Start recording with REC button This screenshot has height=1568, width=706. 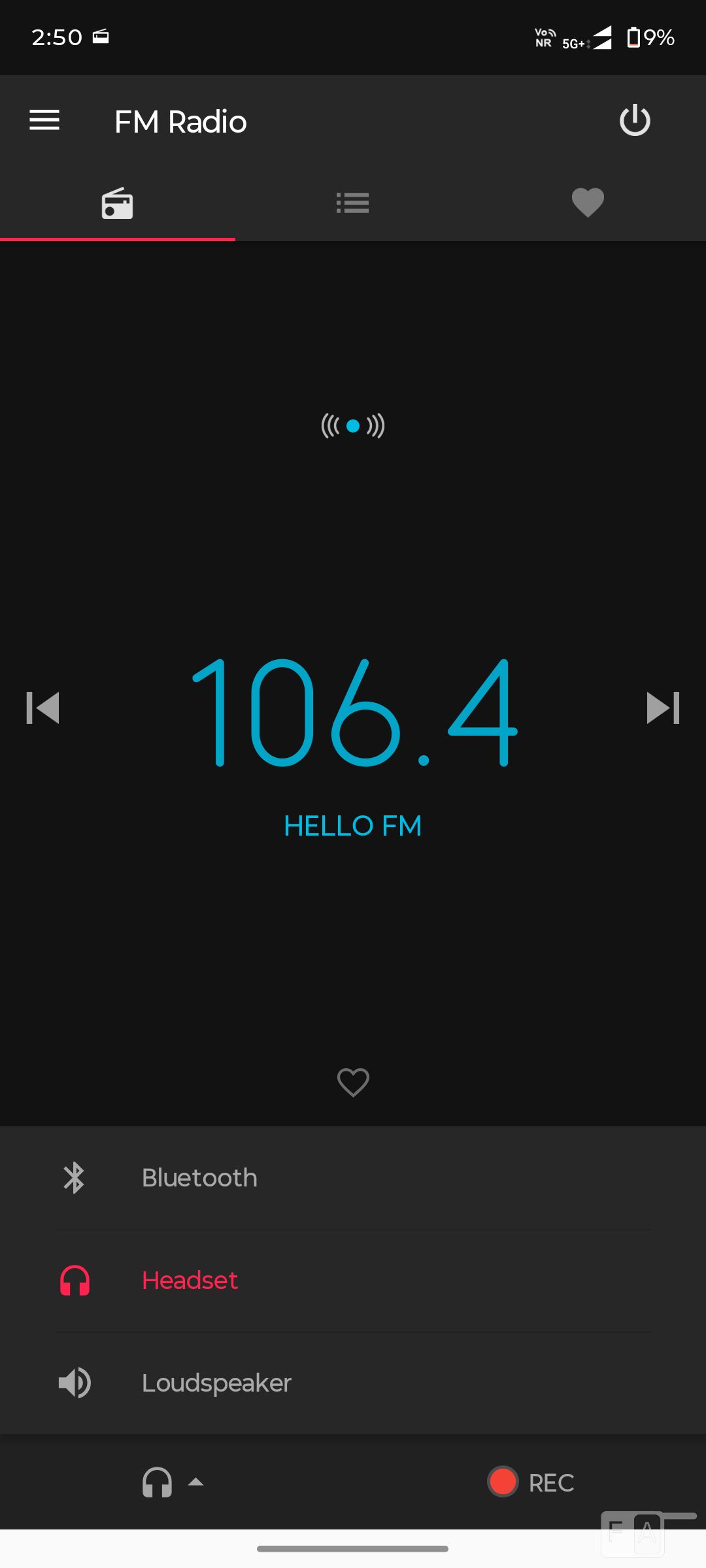(531, 1482)
